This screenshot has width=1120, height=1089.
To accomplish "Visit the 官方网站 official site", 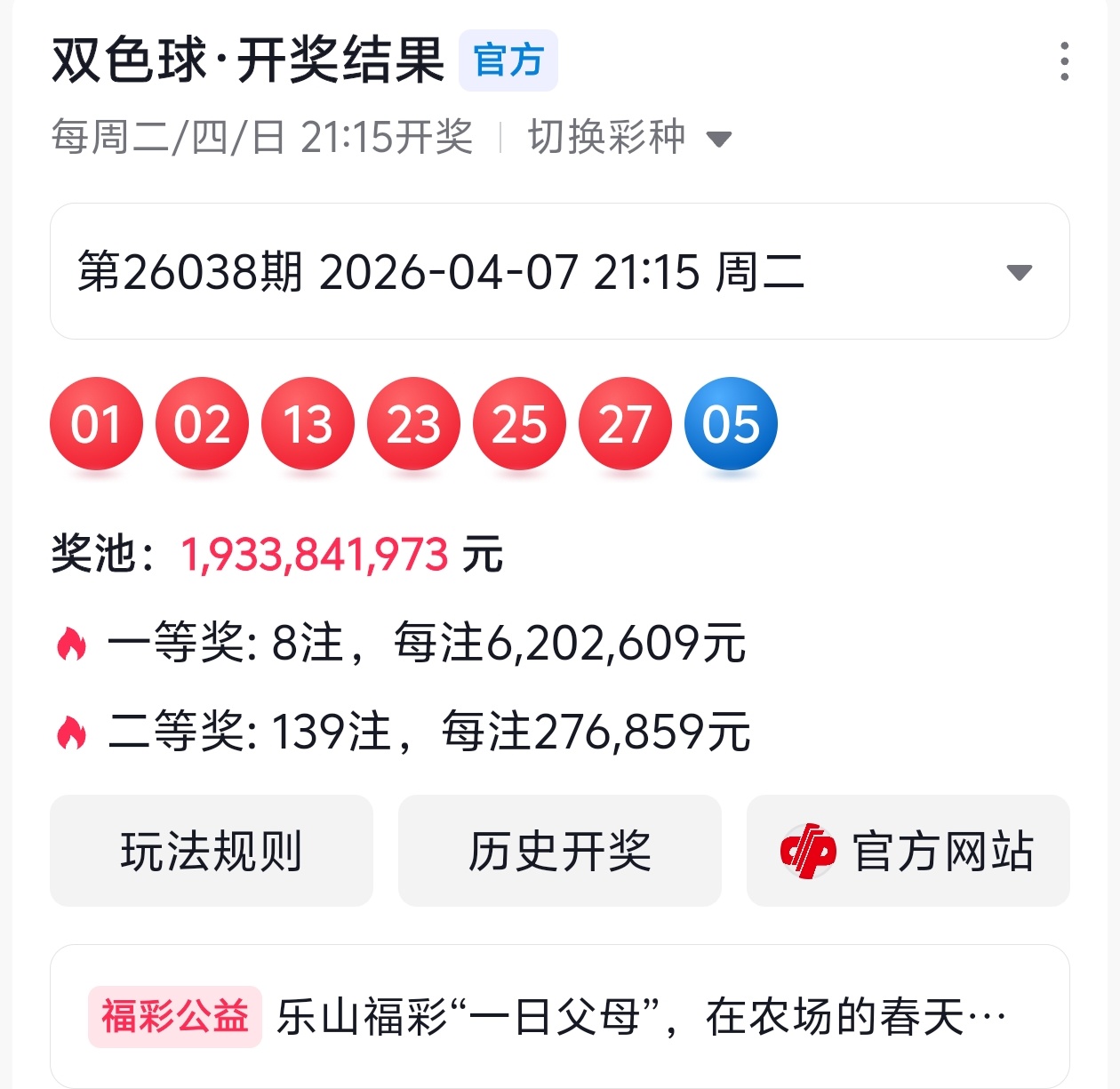I will (908, 851).
